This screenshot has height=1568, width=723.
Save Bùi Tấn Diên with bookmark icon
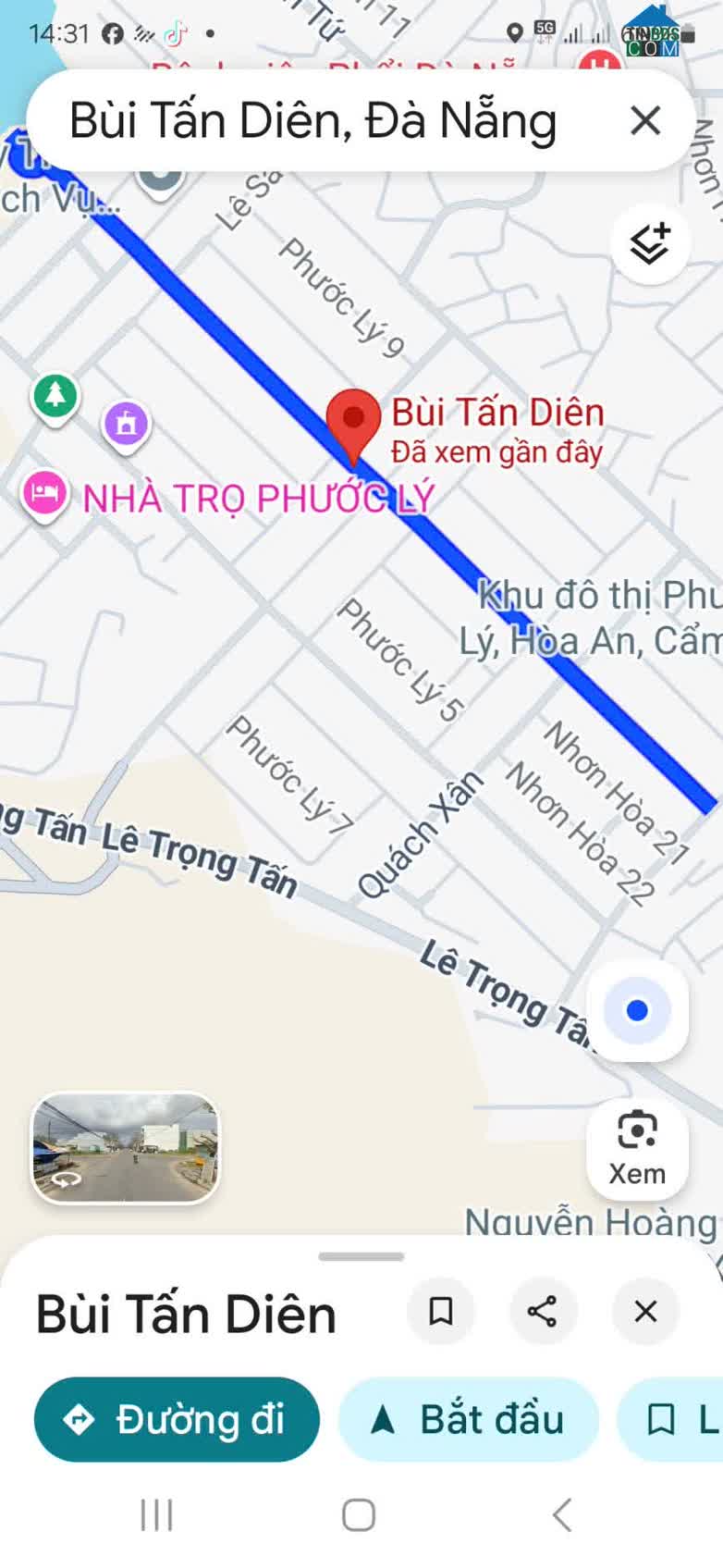(x=441, y=1311)
